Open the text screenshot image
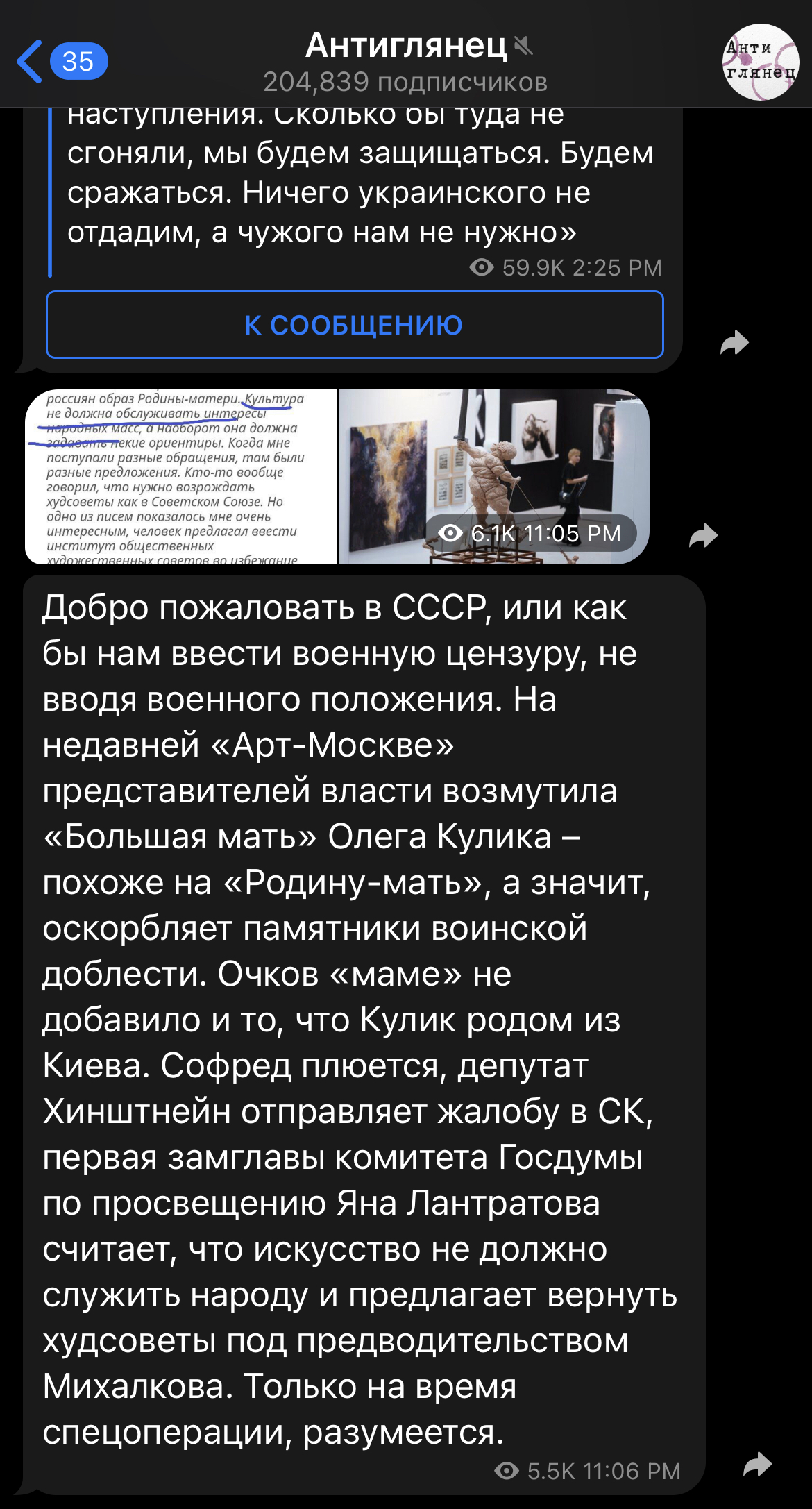The image size is (812, 1509). tap(181, 477)
